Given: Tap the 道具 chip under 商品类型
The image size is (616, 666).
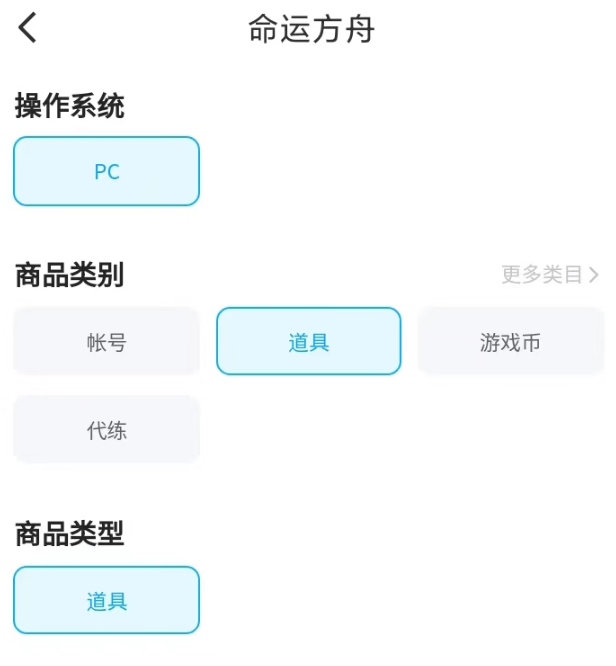Looking at the screenshot, I should tap(107, 601).
